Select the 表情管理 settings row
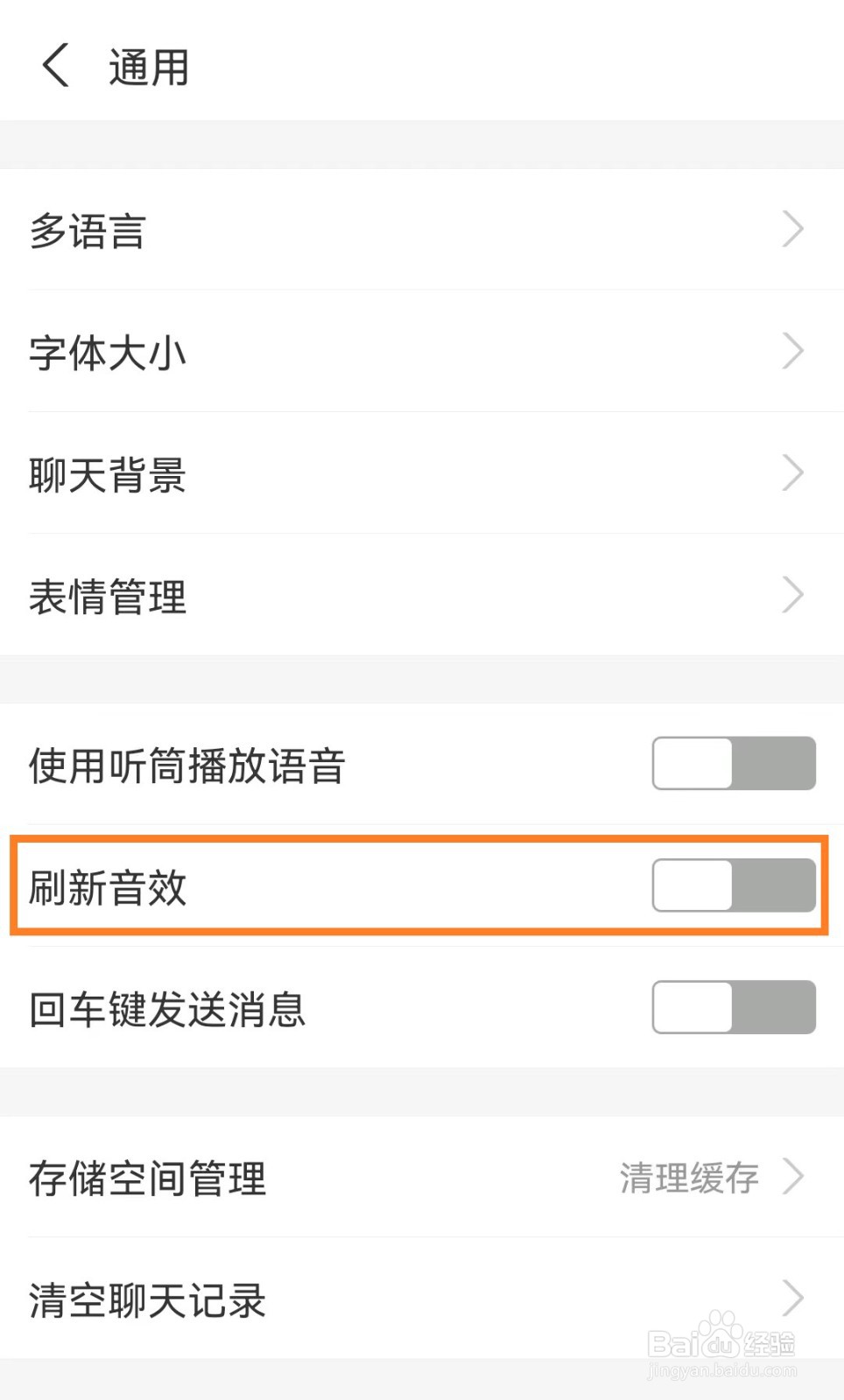Viewport: 844px width, 1400px height. coord(107,594)
